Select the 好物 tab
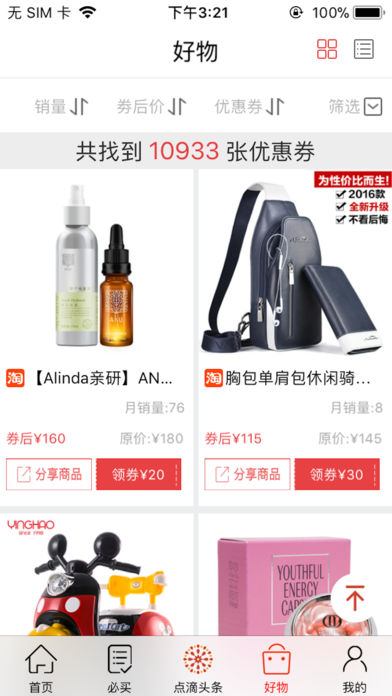Screen dimensions: 392x696 point(276,668)
